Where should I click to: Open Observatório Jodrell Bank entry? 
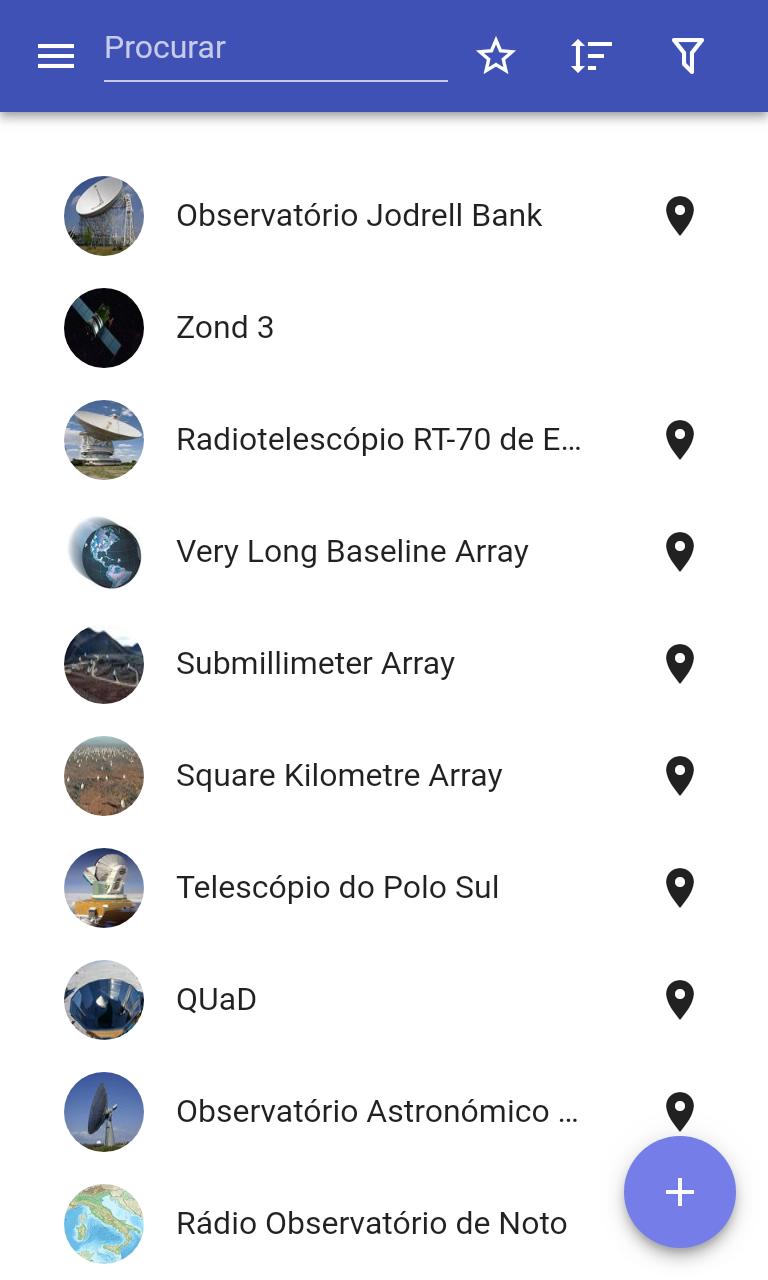tap(384, 216)
